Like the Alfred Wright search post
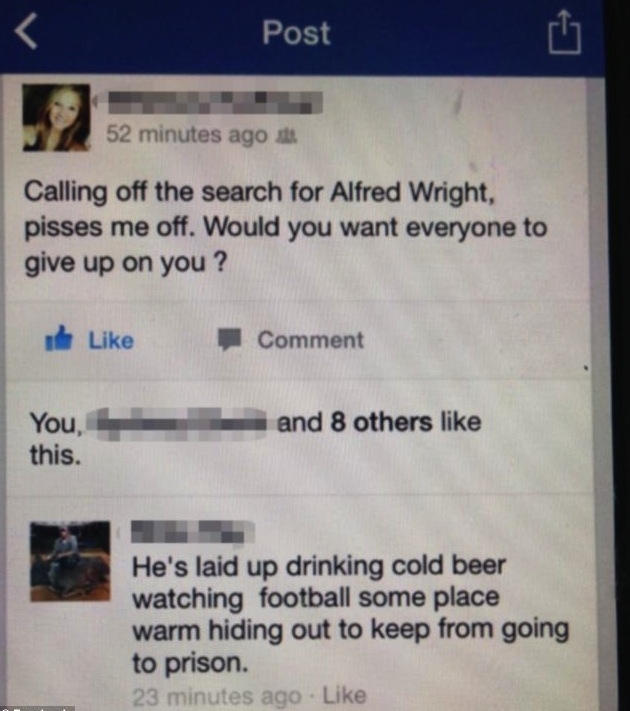This screenshot has width=630, height=711. 91,340
